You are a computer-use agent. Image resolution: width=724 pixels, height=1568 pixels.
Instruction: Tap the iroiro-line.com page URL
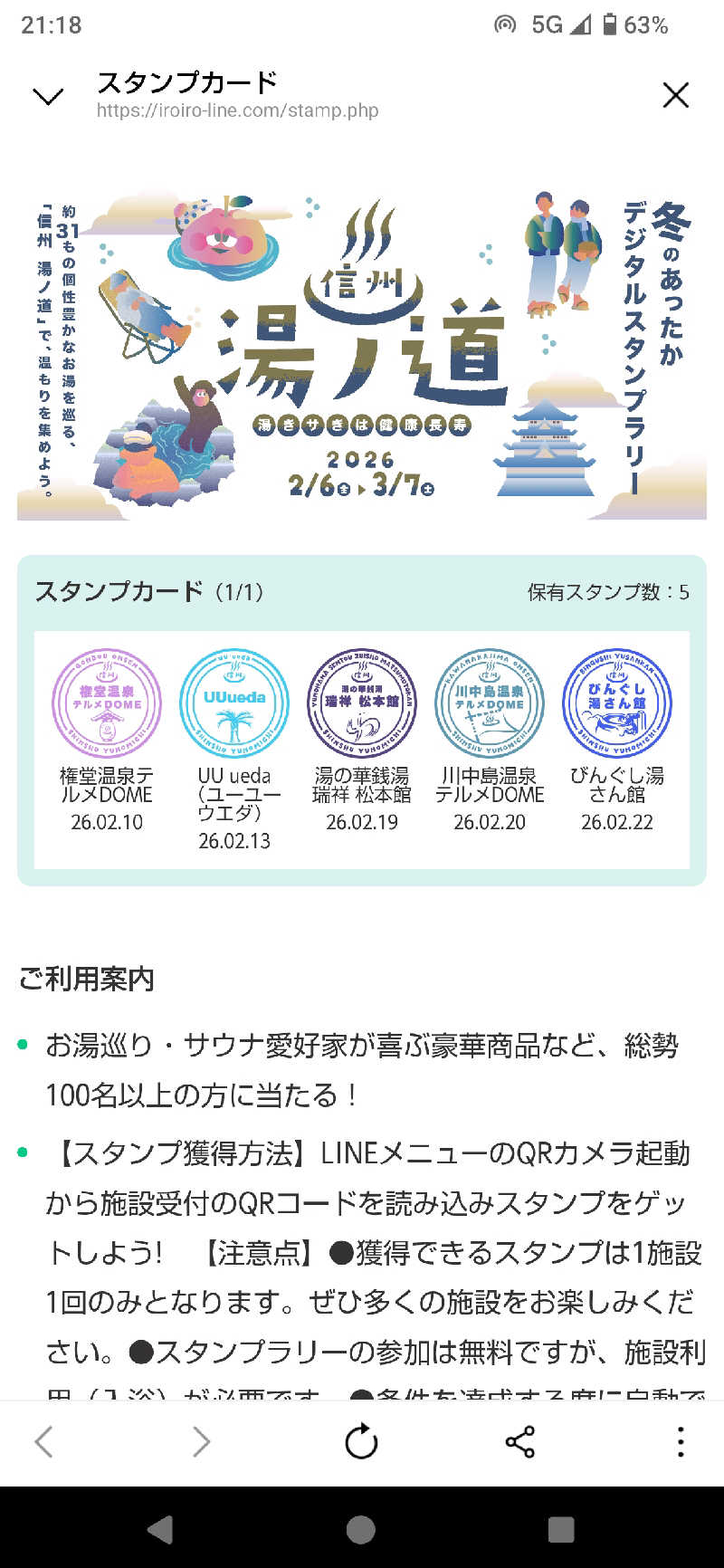pyautogui.click(x=238, y=110)
